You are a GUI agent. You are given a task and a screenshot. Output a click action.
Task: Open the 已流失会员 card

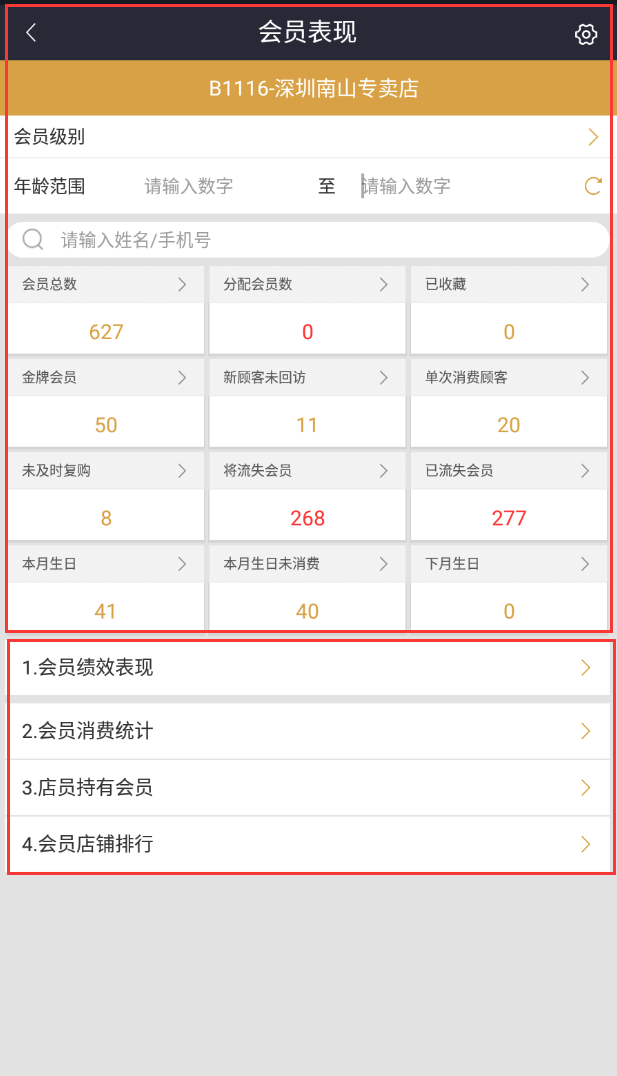pyautogui.click(x=509, y=496)
